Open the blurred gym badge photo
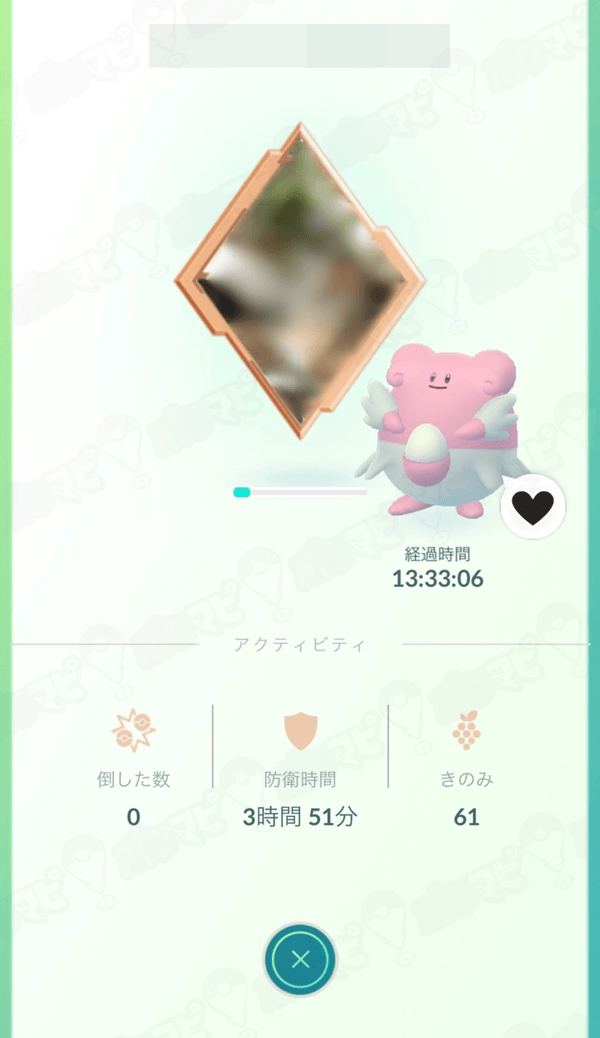This screenshot has width=600, height=1038. (301, 281)
